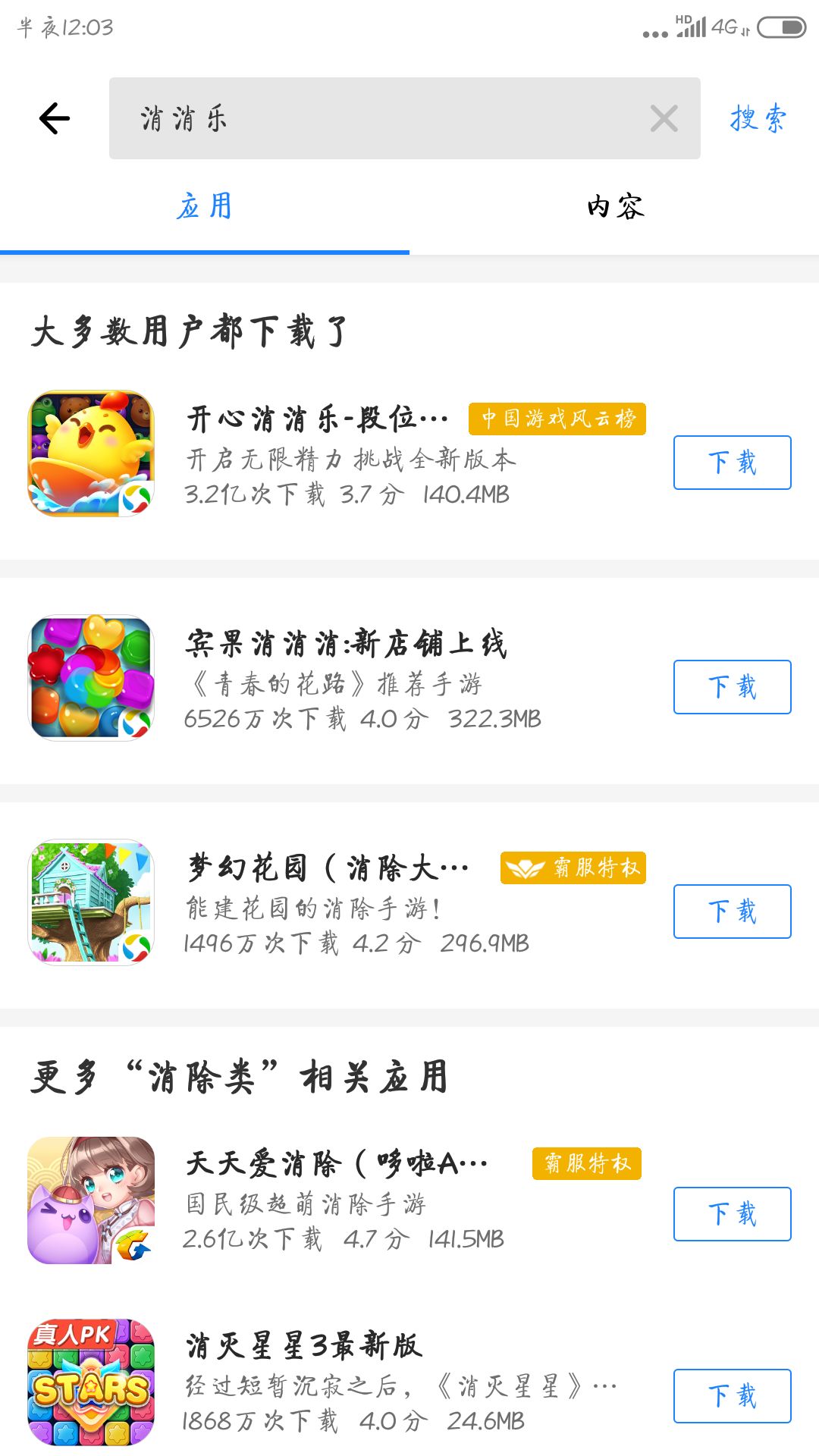Download 梦幻花园
Viewport: 819px width, 1456px height.
pos(730,911)
